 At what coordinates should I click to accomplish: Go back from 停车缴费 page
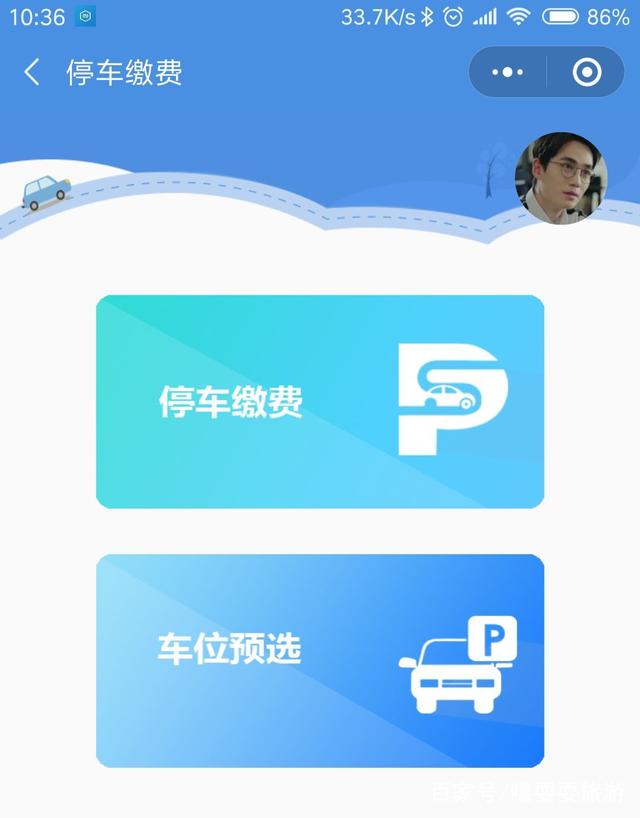(x=32, y=72)
